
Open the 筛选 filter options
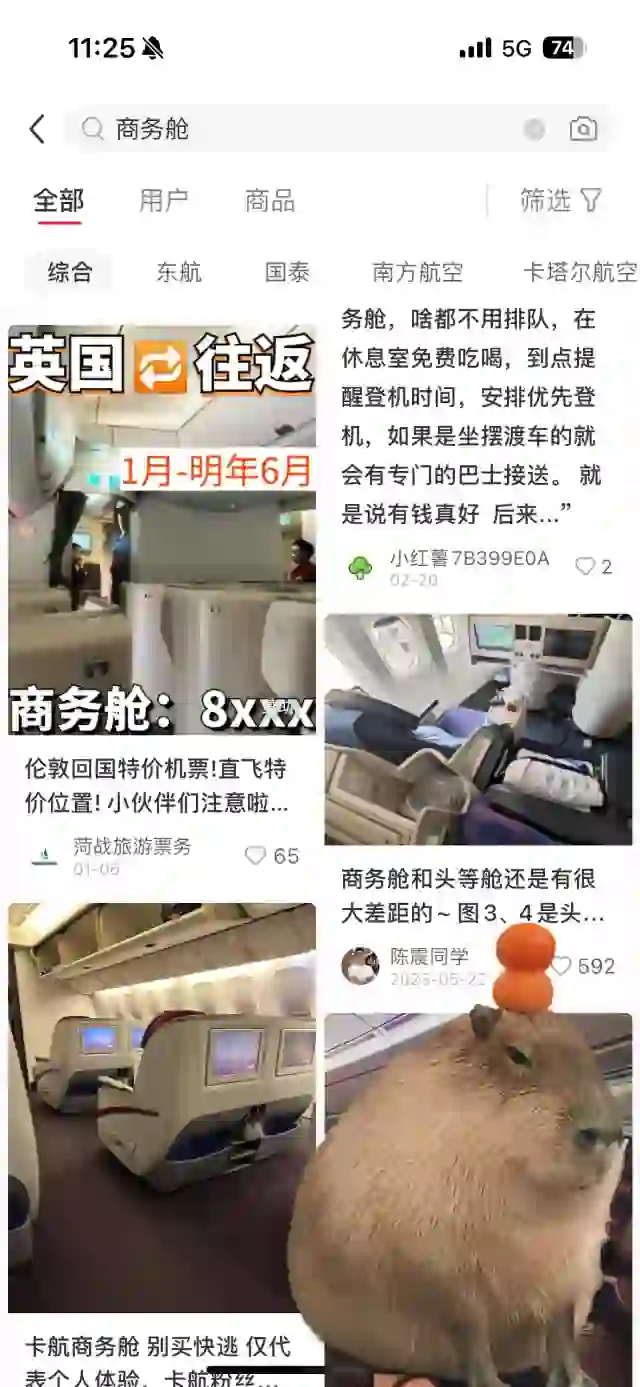coord(560,200)
